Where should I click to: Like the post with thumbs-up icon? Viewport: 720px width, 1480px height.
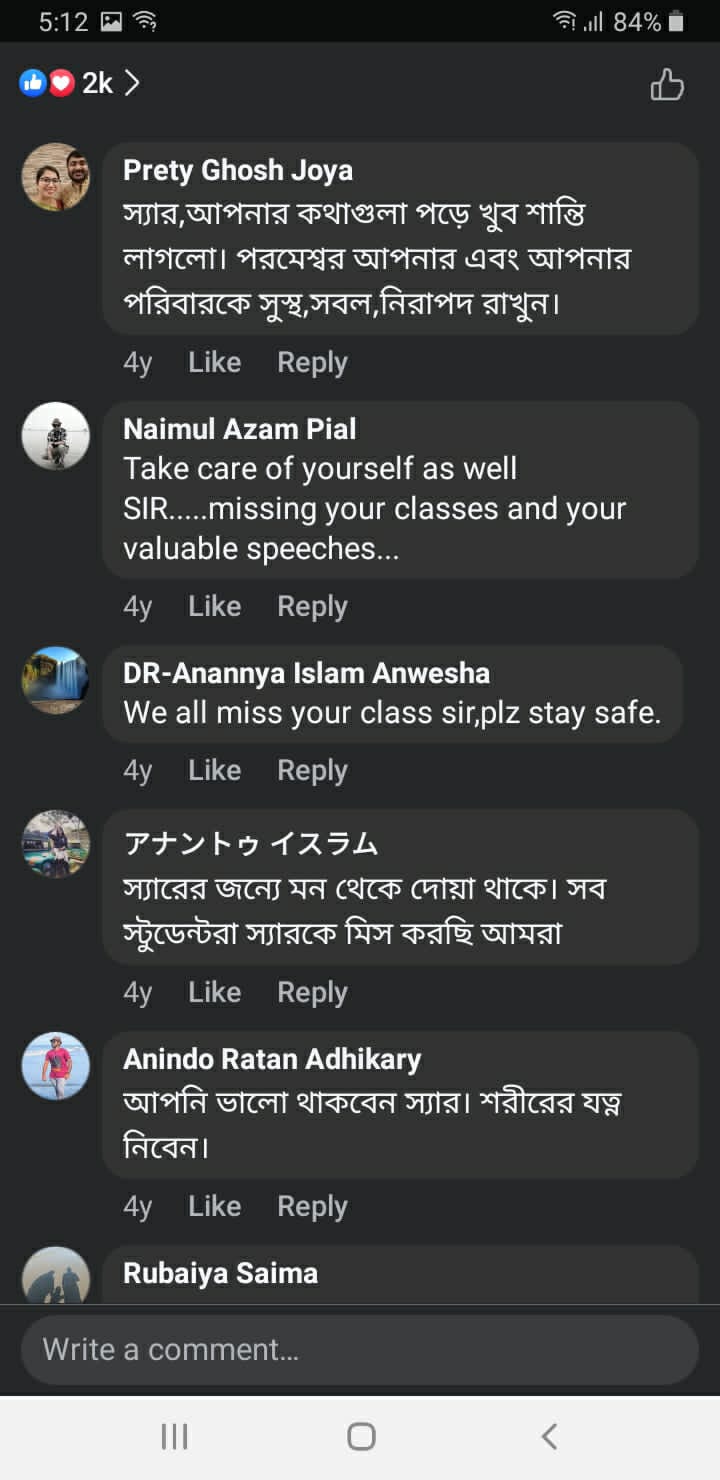pyautogui.click(x=667, y=85)
